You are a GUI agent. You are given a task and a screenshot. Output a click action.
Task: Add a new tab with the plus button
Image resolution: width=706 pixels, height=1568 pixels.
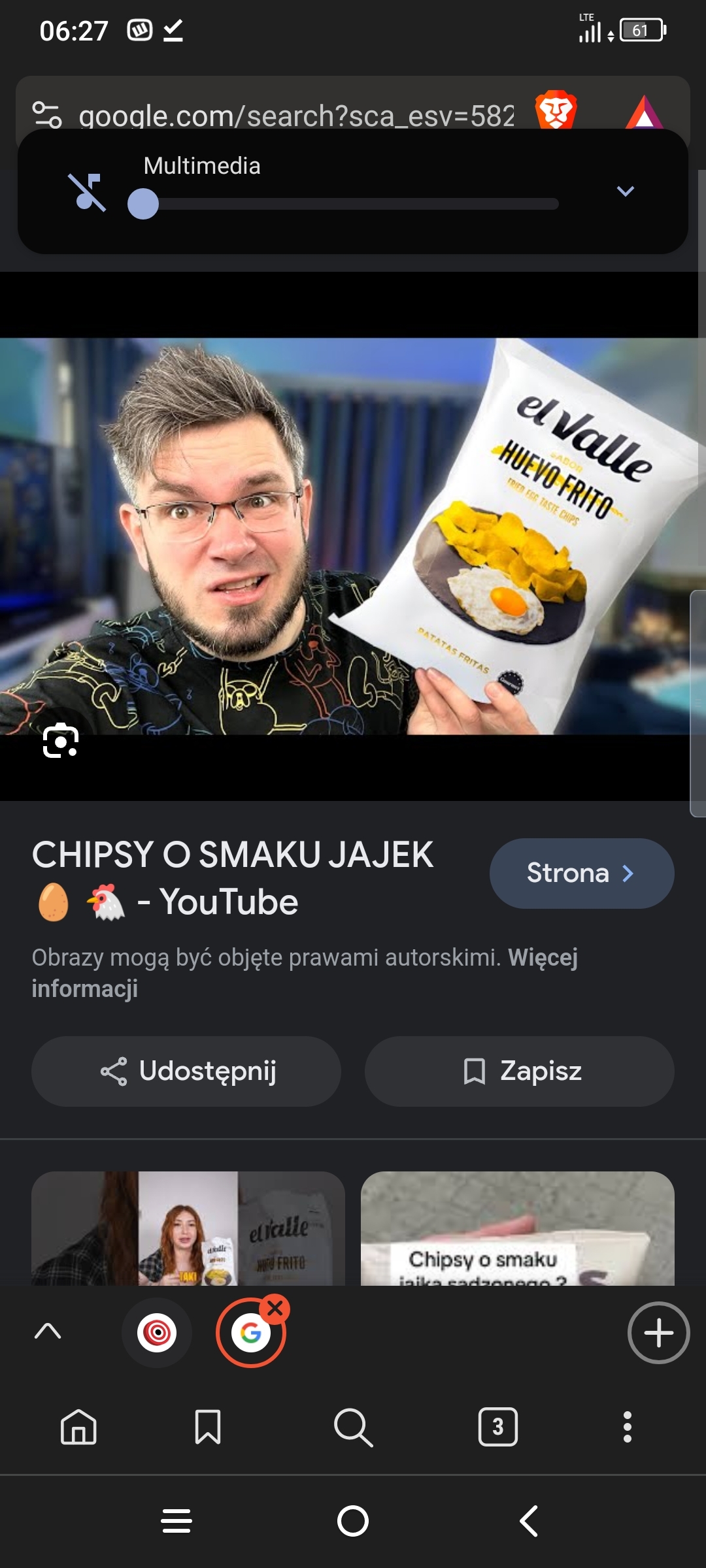point(658,1333)
